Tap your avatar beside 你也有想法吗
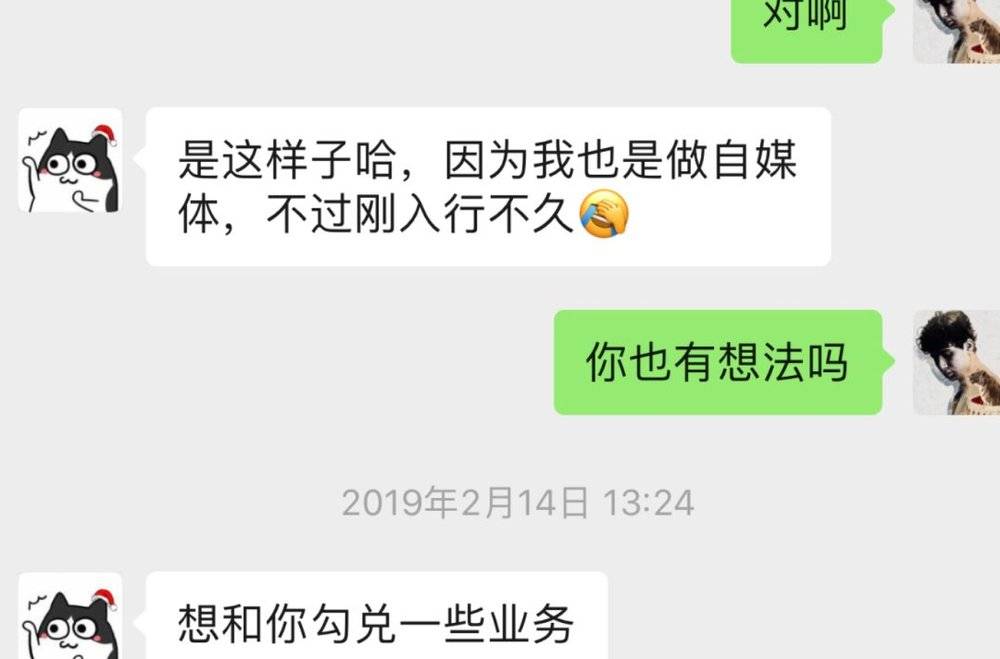Viewport: 1000px width, 659px height. (x=957, y=362)
